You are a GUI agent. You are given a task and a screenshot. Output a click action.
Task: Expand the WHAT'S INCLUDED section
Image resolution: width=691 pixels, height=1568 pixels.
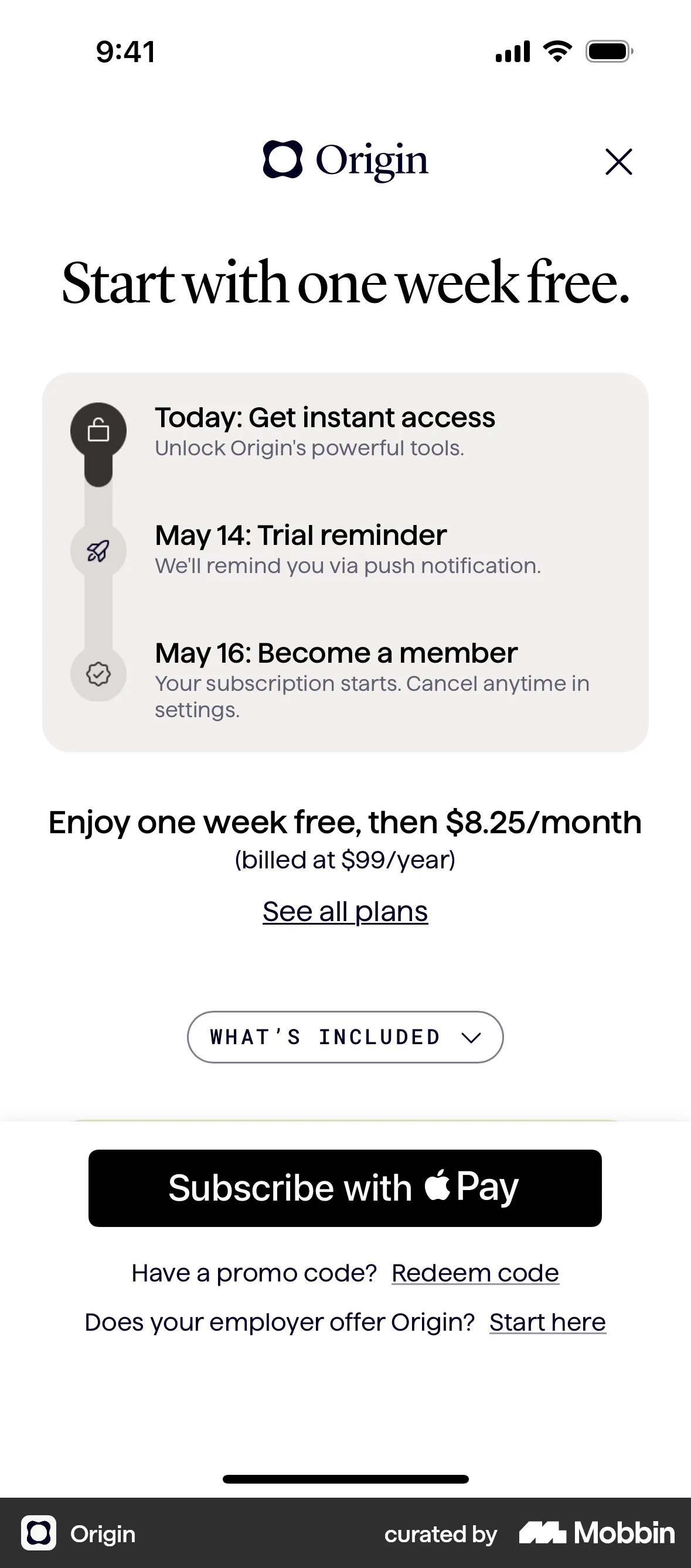(345, 1037)
